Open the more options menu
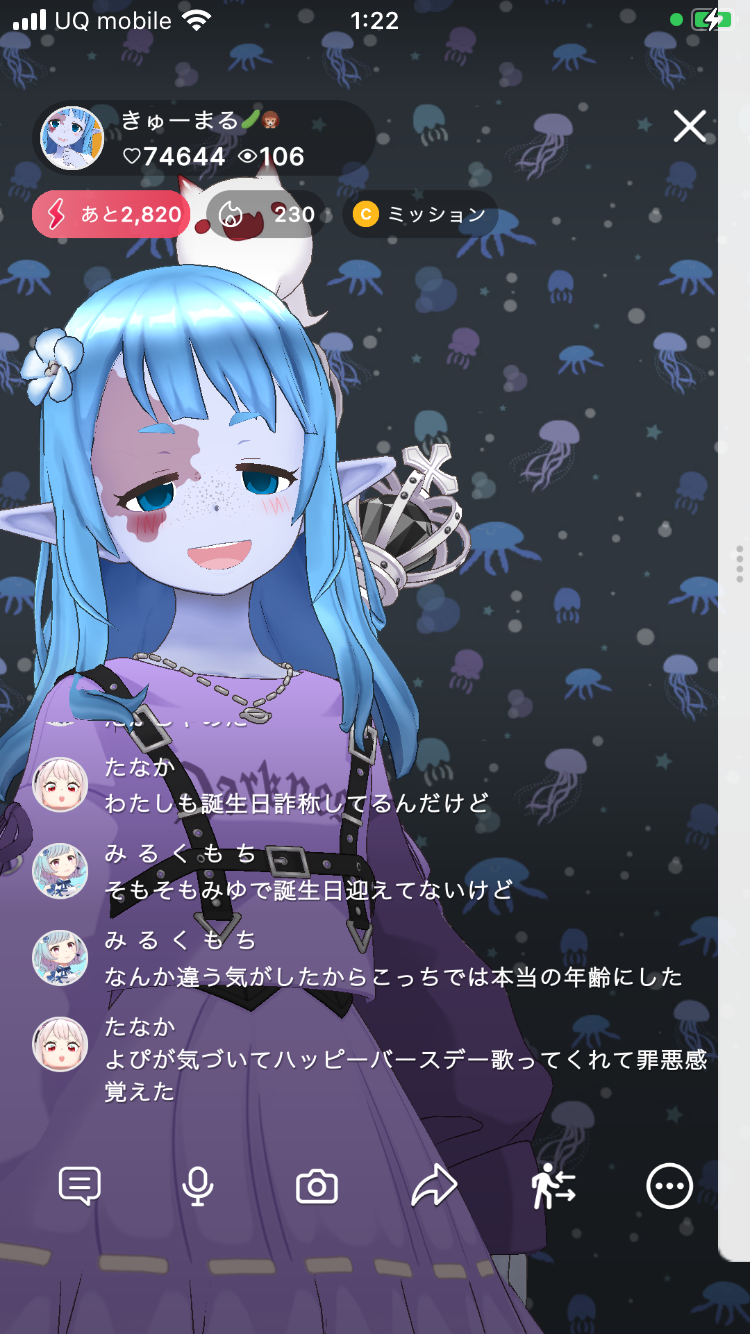This screenshot has height=1334, width=750. pyautogui.click(x=669, y=1187)
